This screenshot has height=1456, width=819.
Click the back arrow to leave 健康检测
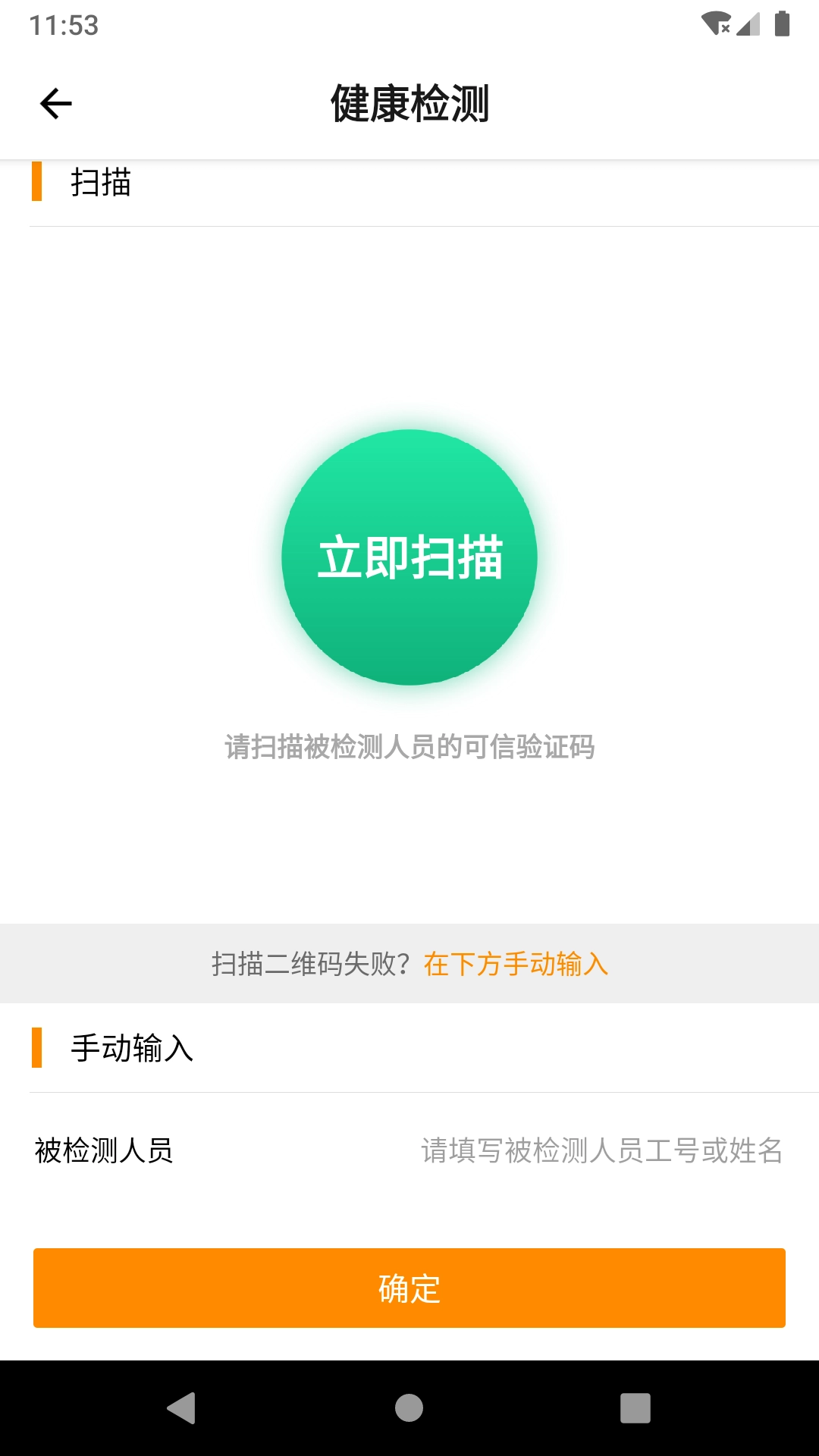[x=55, y=102]
